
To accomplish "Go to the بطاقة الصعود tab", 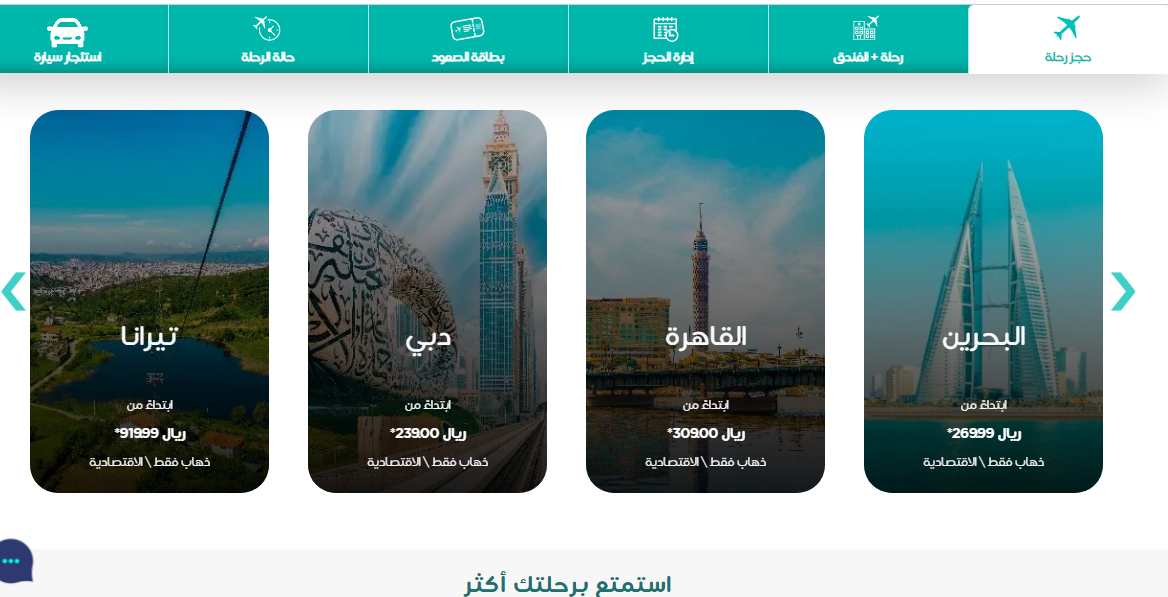I will [468, 40].
